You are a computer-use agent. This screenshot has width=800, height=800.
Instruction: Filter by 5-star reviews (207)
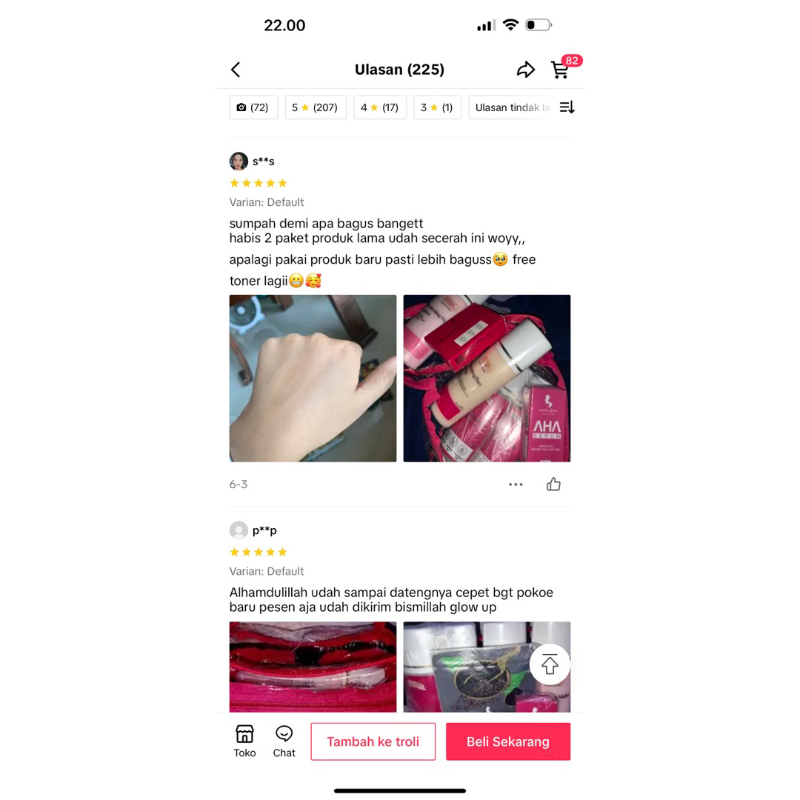[315, 108]
